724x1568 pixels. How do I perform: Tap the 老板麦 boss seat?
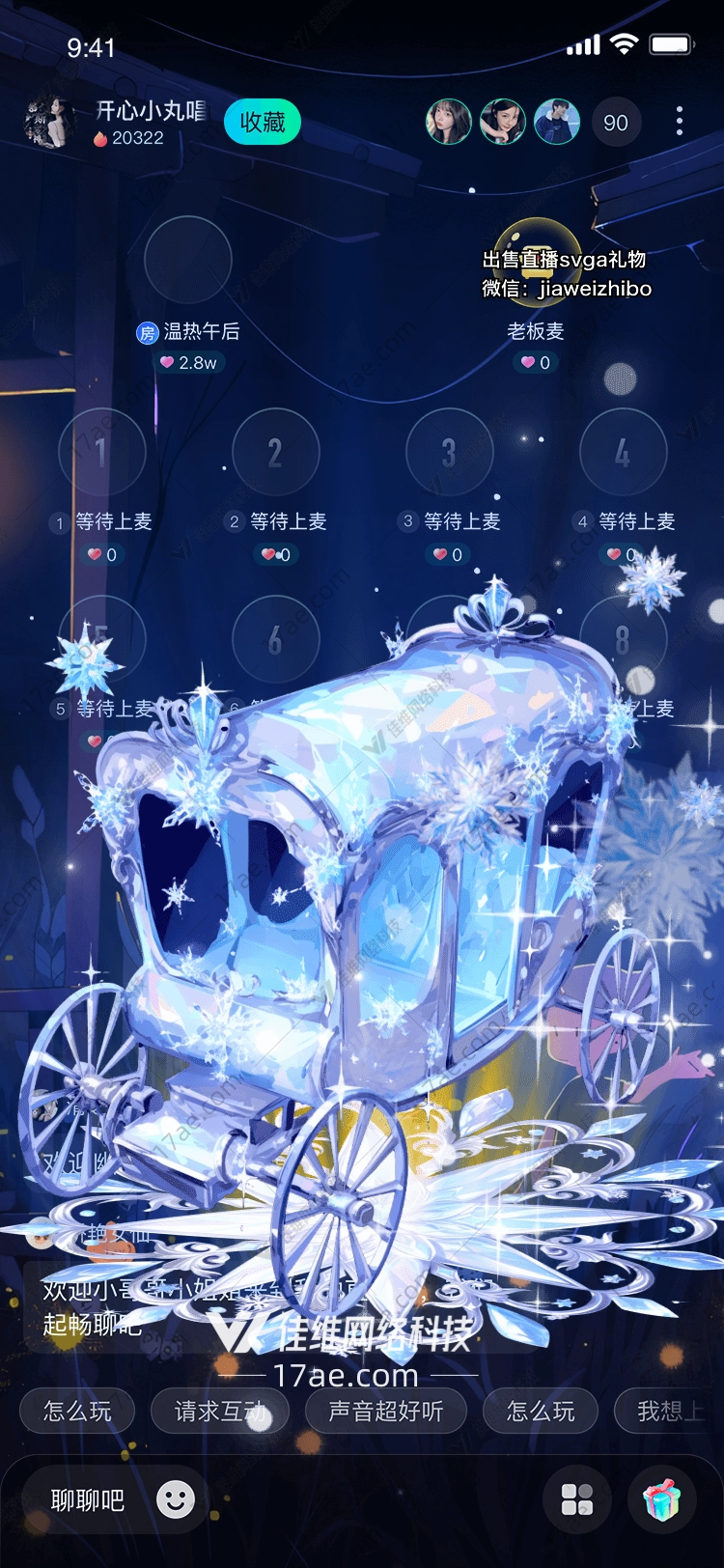click(537, 263)
